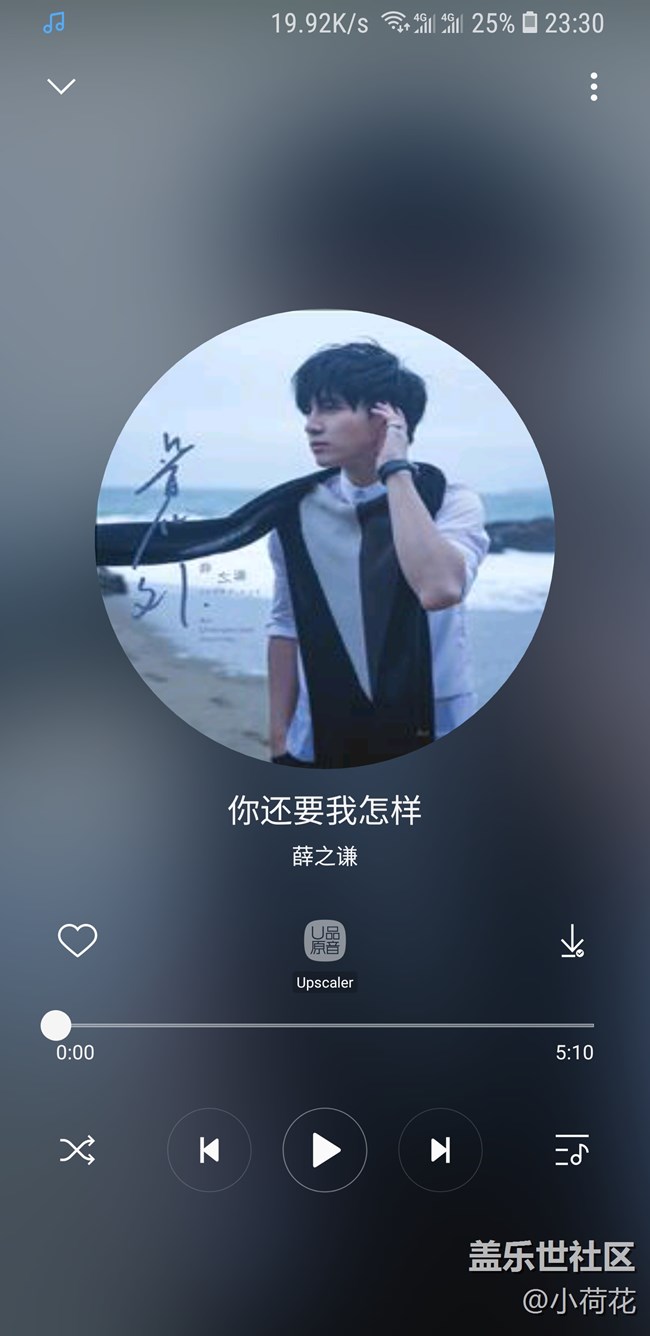Open the current playlist queue

(x=572, y=1151)
